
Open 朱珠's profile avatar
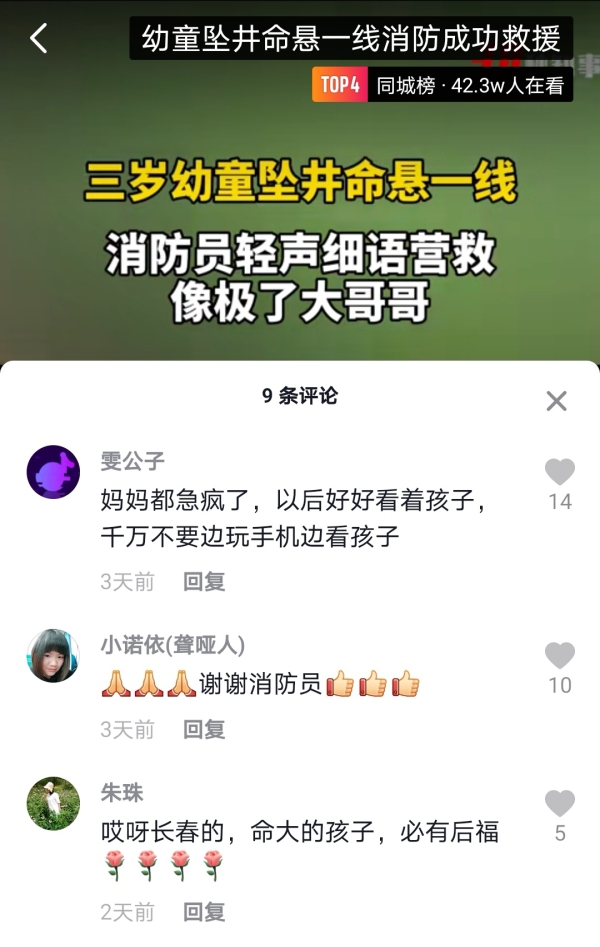pos(53,803)
